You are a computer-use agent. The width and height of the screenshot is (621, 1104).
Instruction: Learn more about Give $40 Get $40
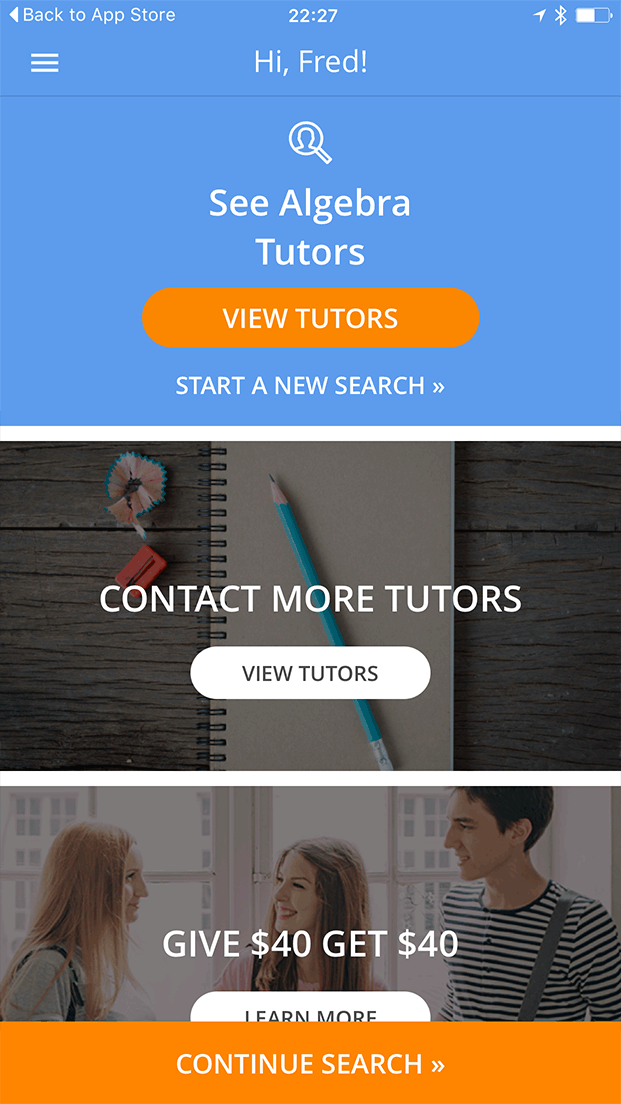[310, 1007]
